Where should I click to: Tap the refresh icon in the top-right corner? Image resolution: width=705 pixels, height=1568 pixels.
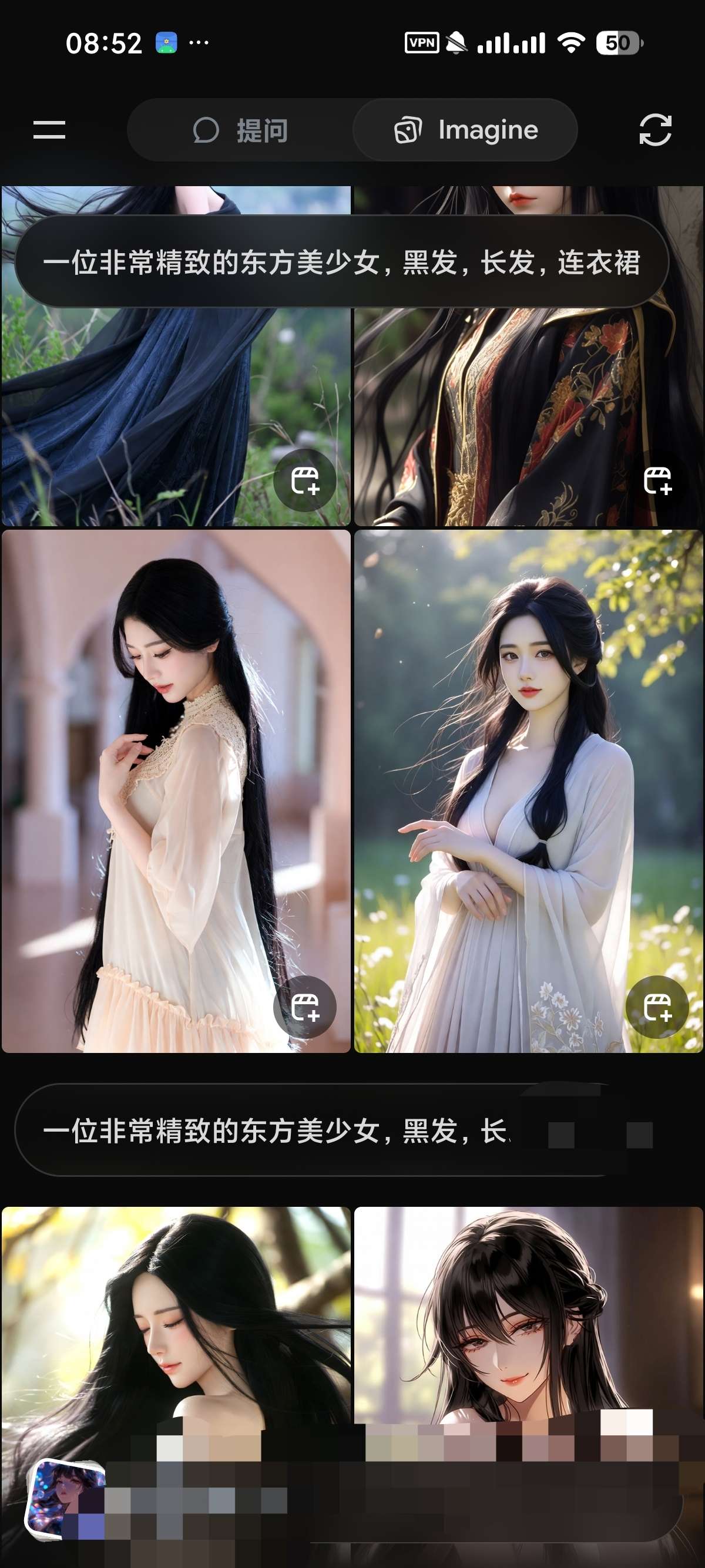coord(656,130)
